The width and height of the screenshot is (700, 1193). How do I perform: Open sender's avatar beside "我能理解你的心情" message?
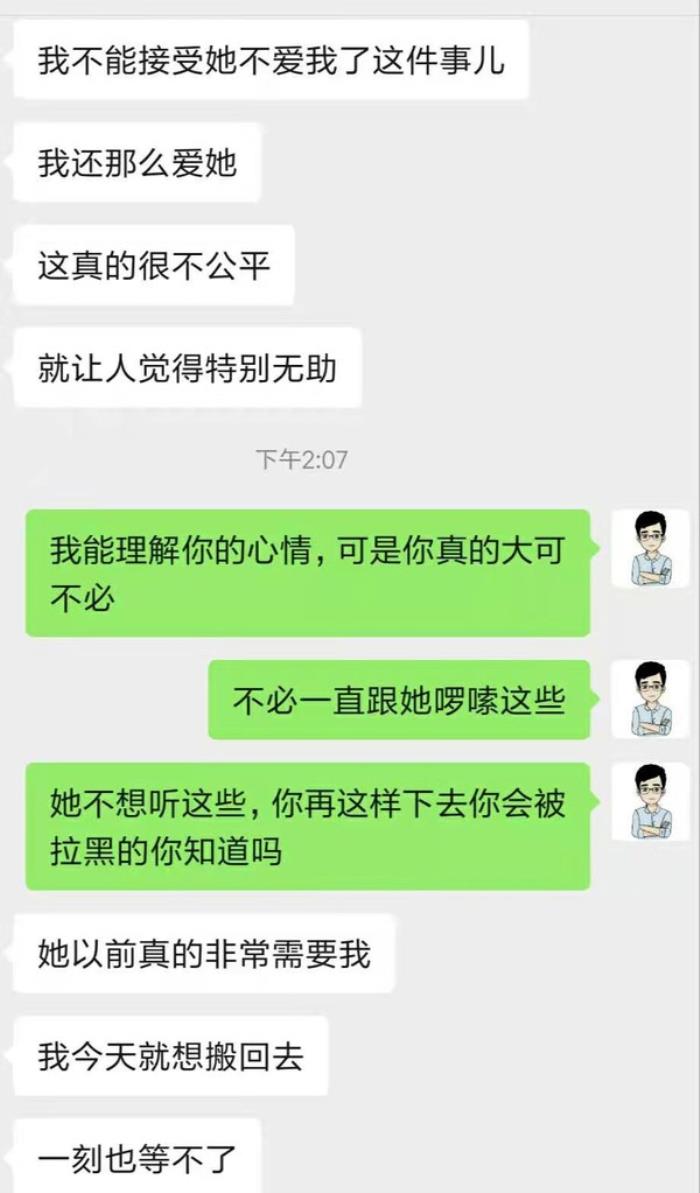pyautogui.click(x=650, y=548)
